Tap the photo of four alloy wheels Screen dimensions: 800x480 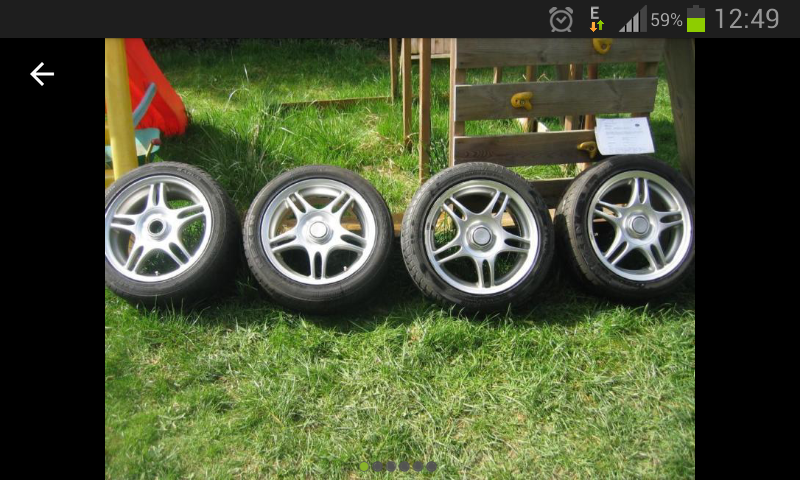(400, 260)
